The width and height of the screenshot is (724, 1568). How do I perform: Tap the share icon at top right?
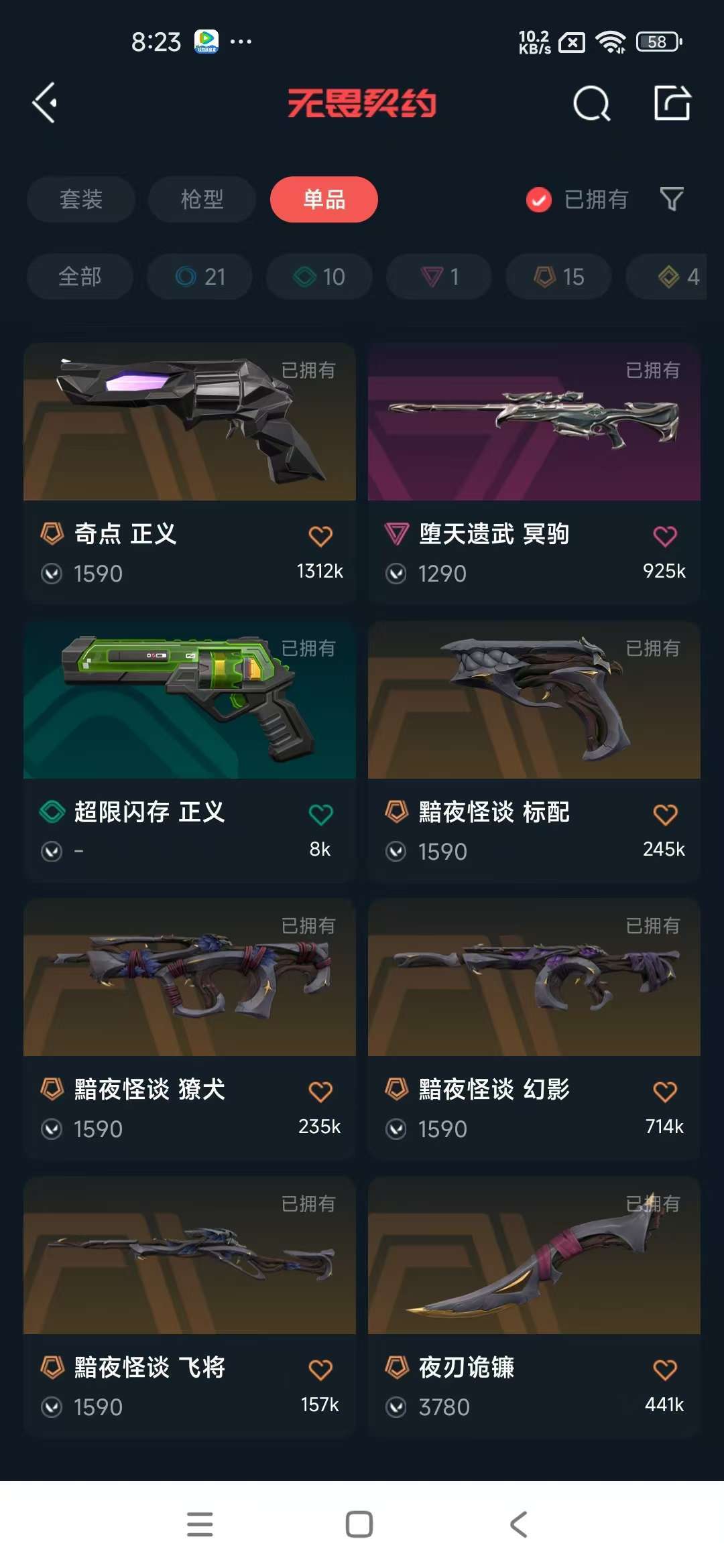pyautogui.click(x=672, y=103)
